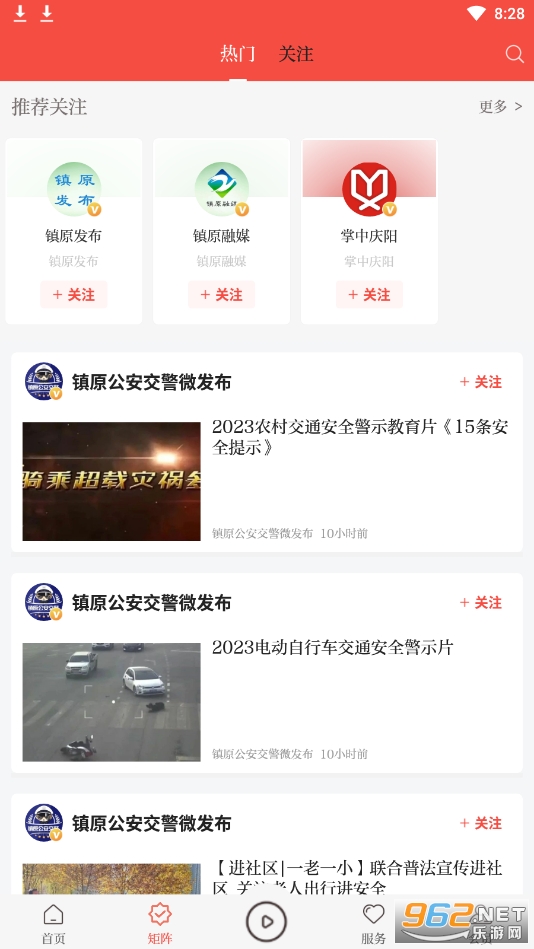The width and height of the screenshot is (534, 949).
Task: Open the search icon in the top bar
Action: [514, 54]
